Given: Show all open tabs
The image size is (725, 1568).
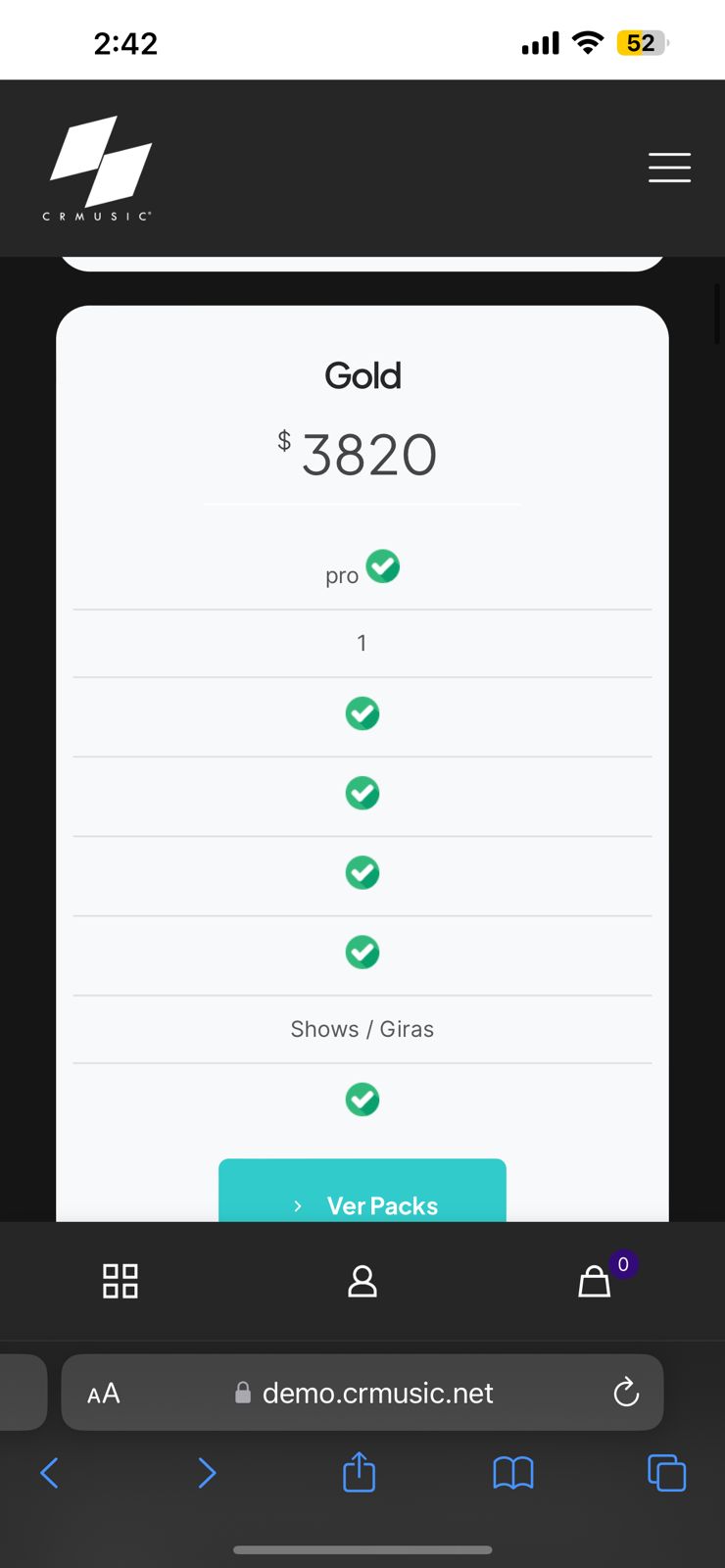Looking at the screenshot, I should pyautogui.click(x=667, y=1472).
